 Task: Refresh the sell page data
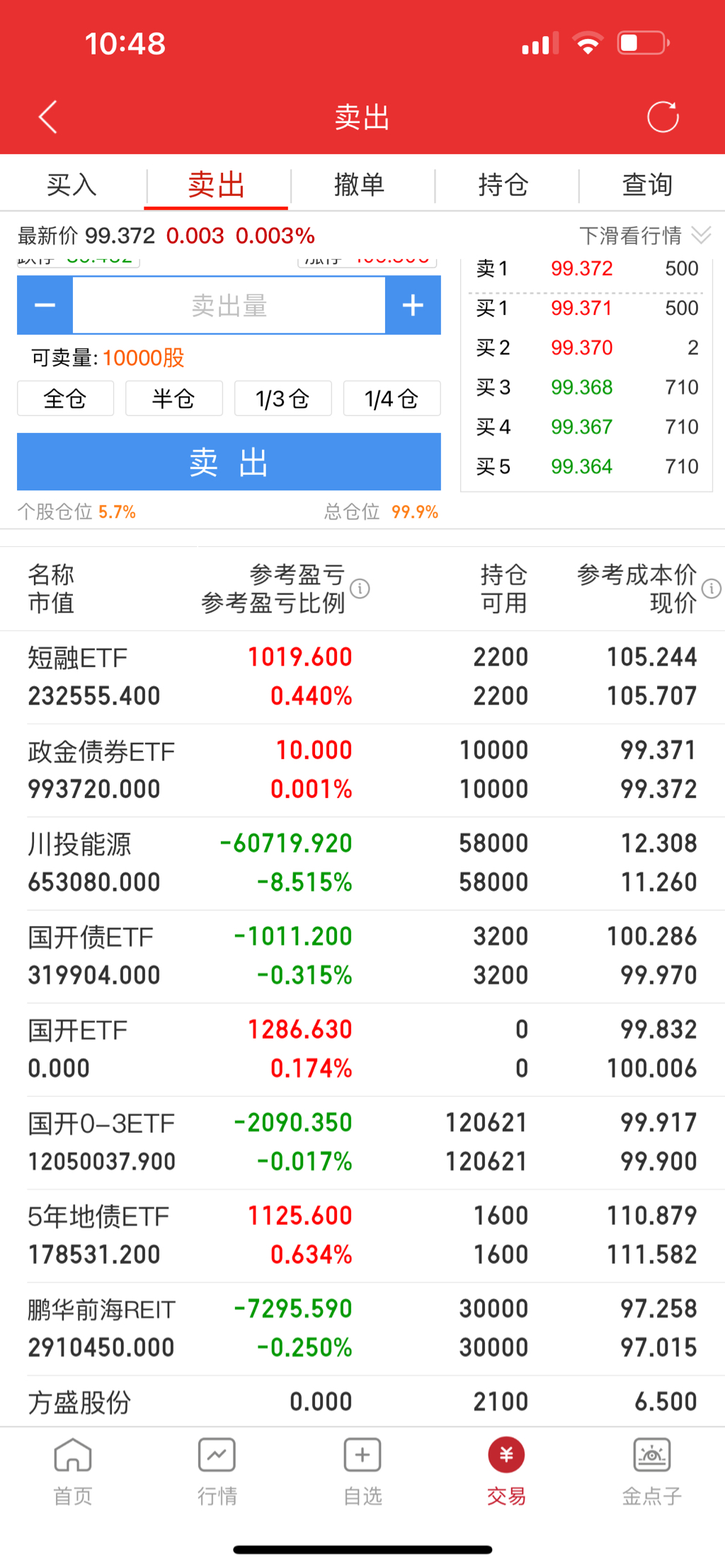[663, 117]
